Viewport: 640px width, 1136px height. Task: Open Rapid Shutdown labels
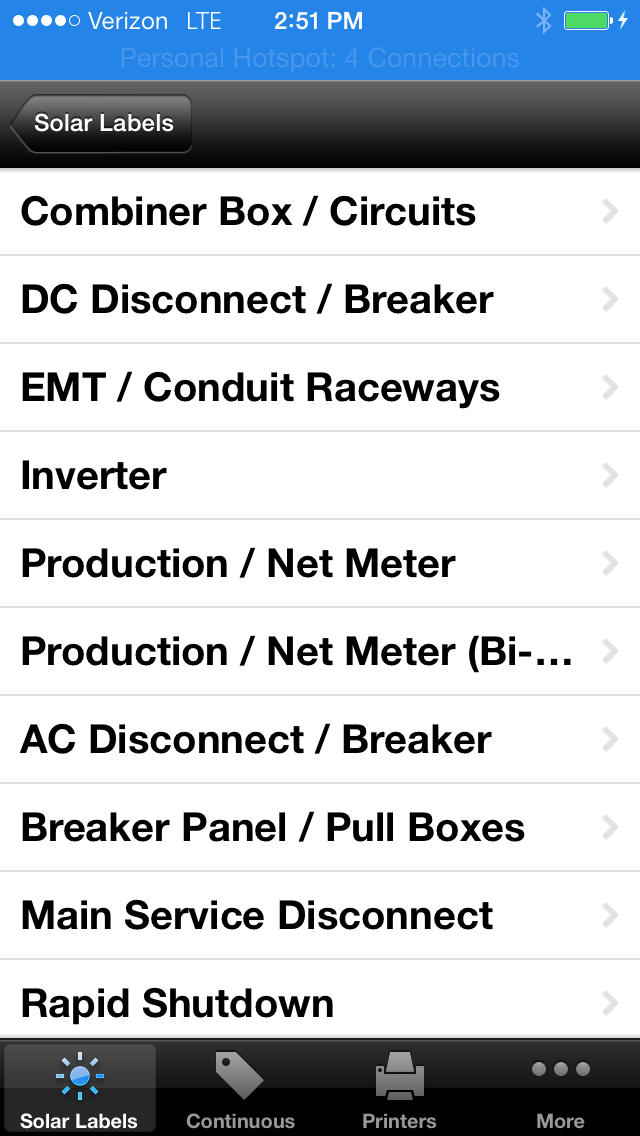click(320, 1000)
